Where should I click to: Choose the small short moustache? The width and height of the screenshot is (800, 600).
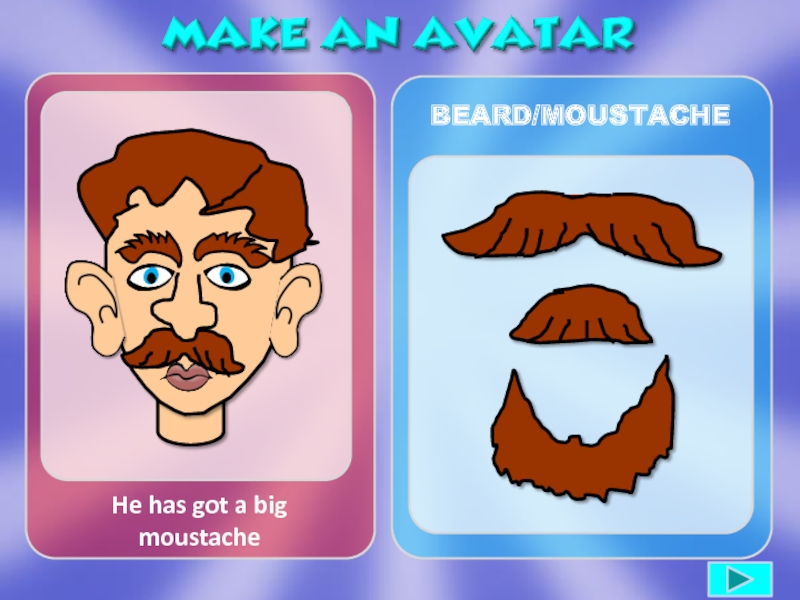coord(580,316)
